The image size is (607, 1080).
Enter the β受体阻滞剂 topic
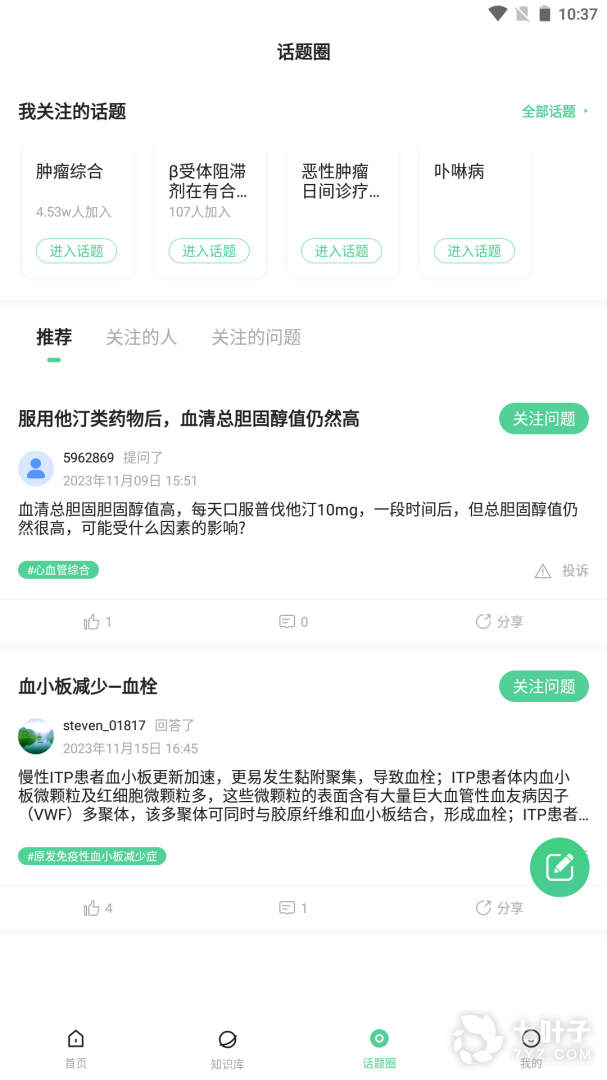click(x=209, y=251)
